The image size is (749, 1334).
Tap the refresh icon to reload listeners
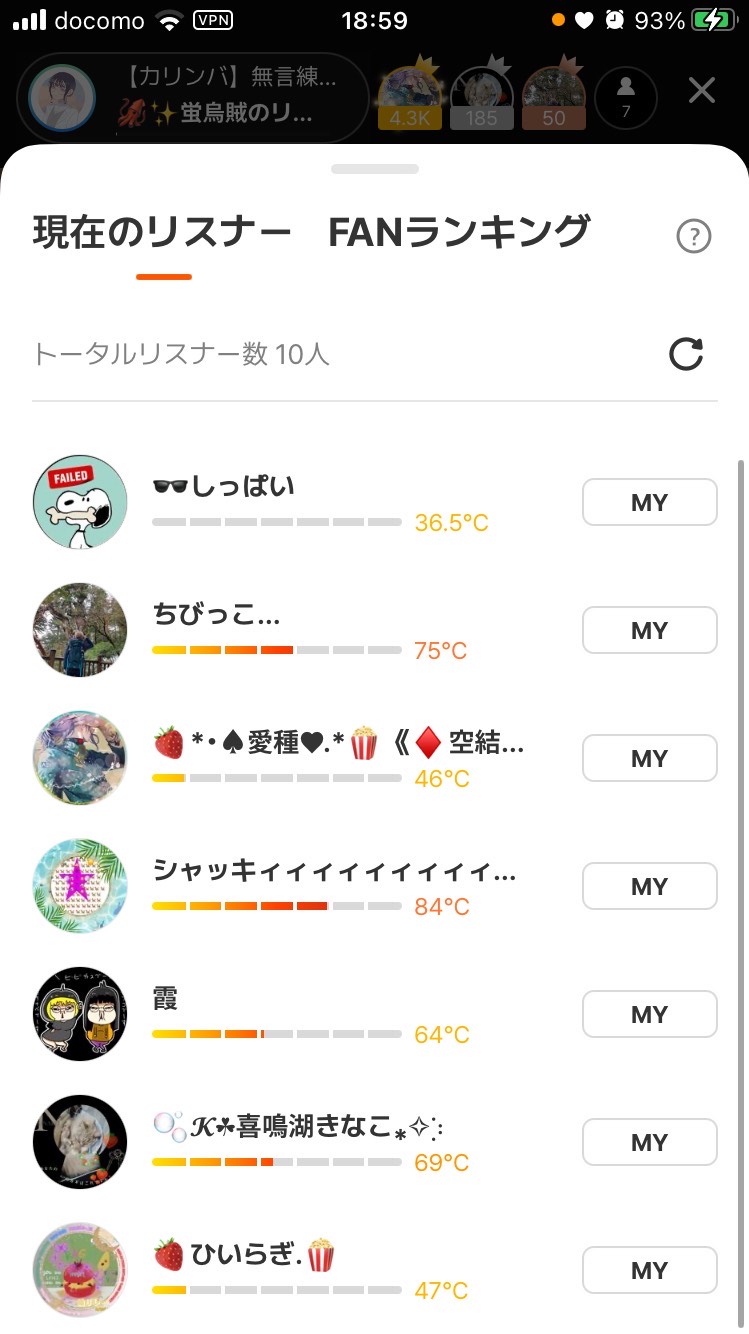tap(686, 354)
